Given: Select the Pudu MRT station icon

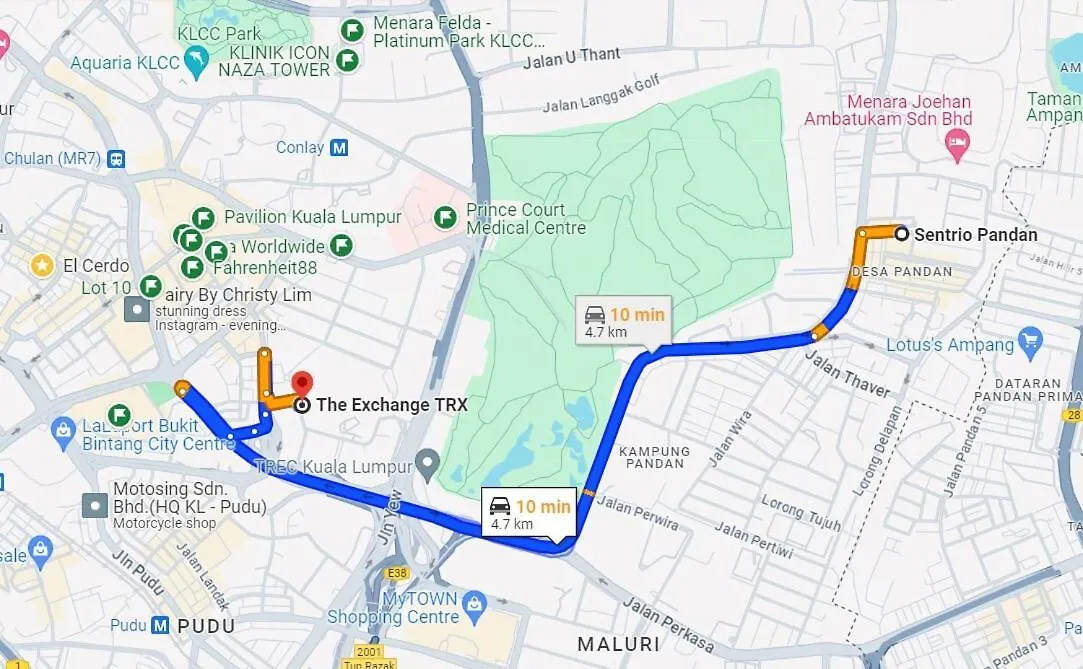Looking at the screenshot, I should 160,626.
